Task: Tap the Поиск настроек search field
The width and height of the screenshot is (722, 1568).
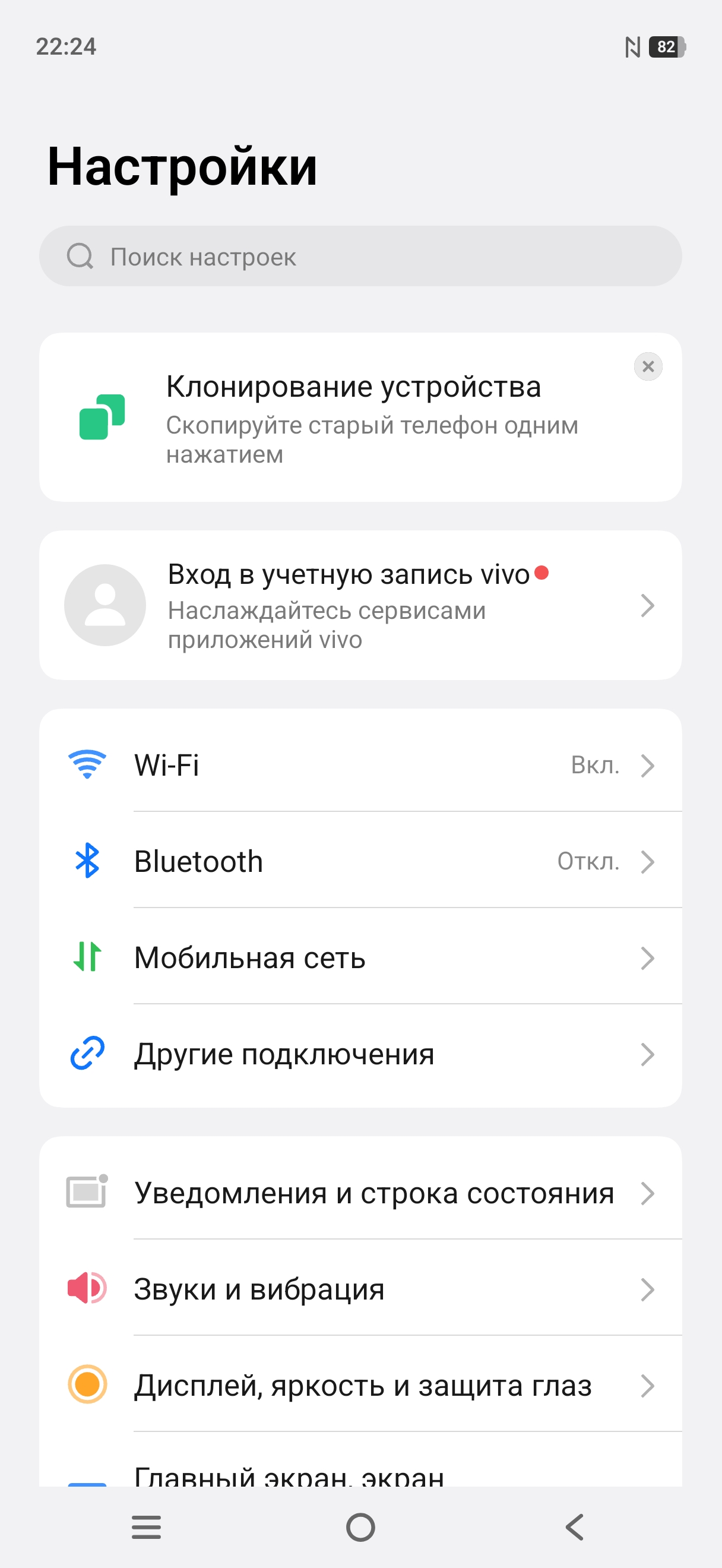Action: point(360,256)
